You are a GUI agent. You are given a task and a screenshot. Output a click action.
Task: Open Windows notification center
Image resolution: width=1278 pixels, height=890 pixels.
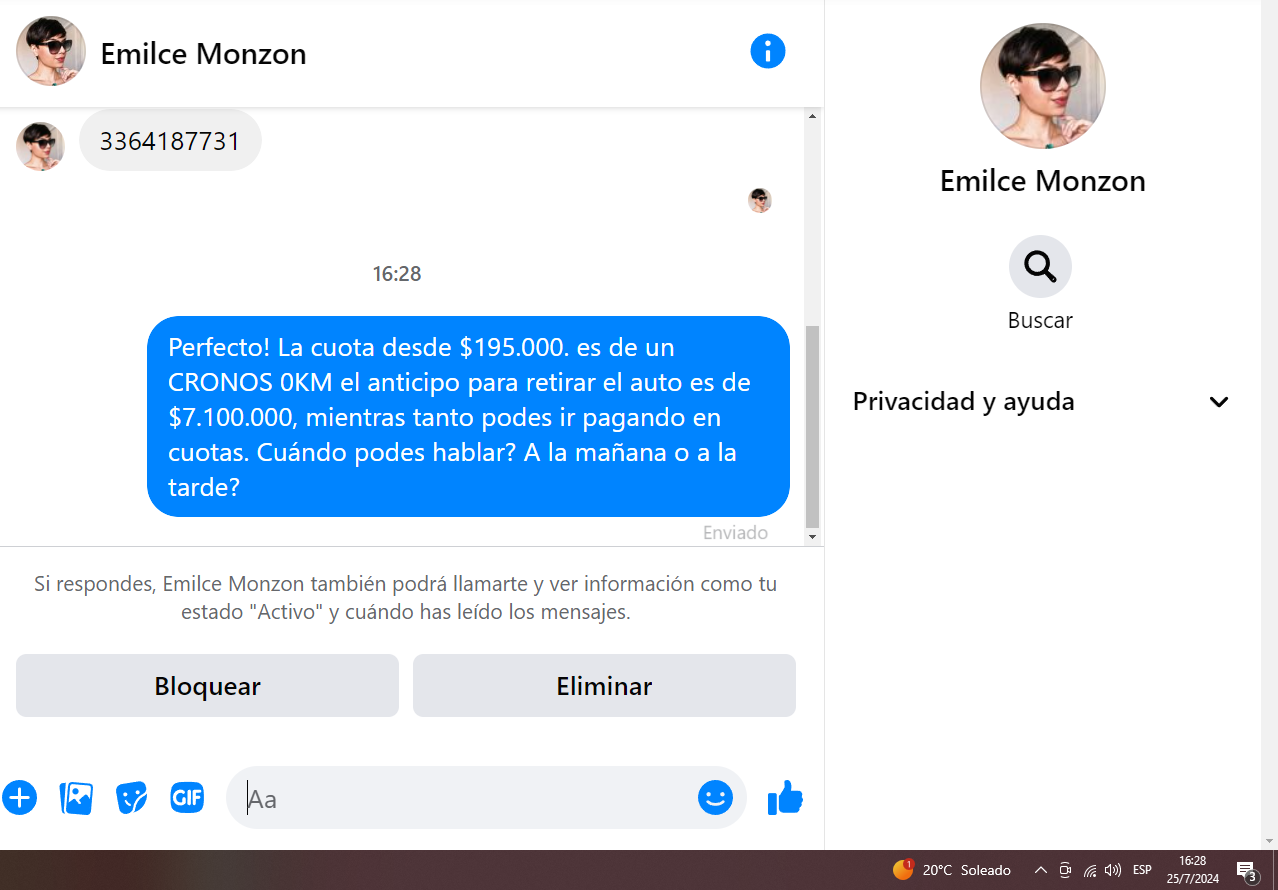pyautogui.click(x=1246, y=870)
